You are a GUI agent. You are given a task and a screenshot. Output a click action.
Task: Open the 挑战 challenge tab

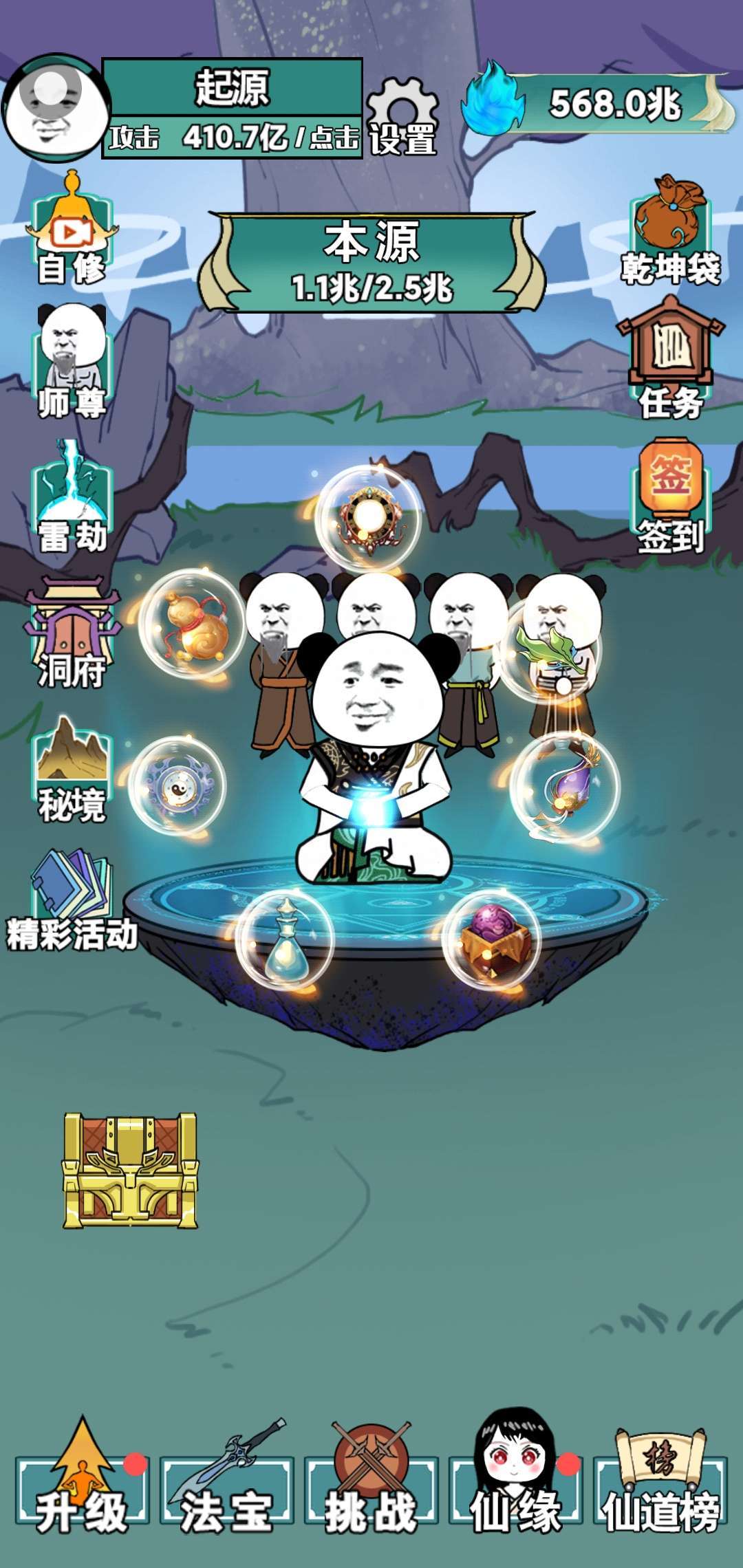tap(371, 1476)
